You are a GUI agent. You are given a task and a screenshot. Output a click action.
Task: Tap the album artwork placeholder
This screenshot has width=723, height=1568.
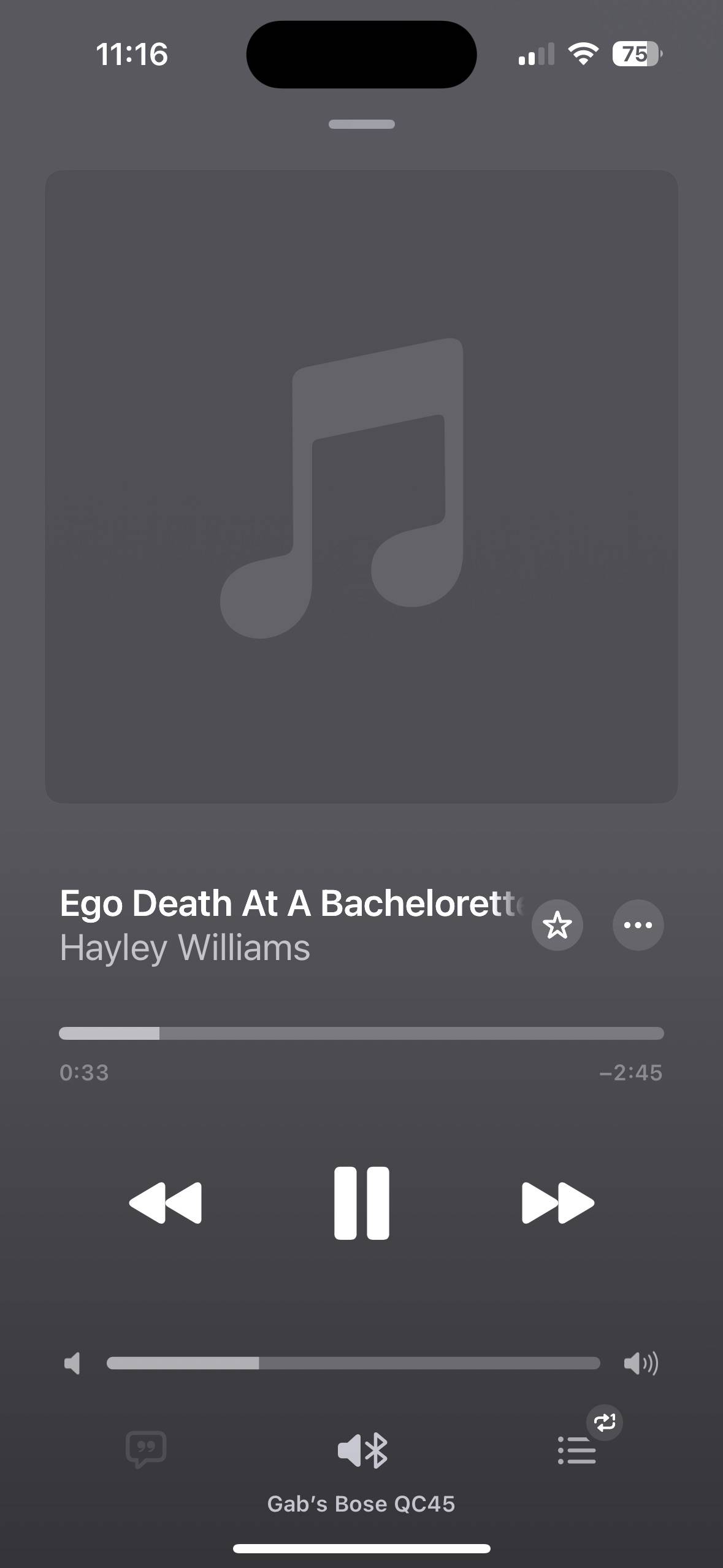click(361, 486)
